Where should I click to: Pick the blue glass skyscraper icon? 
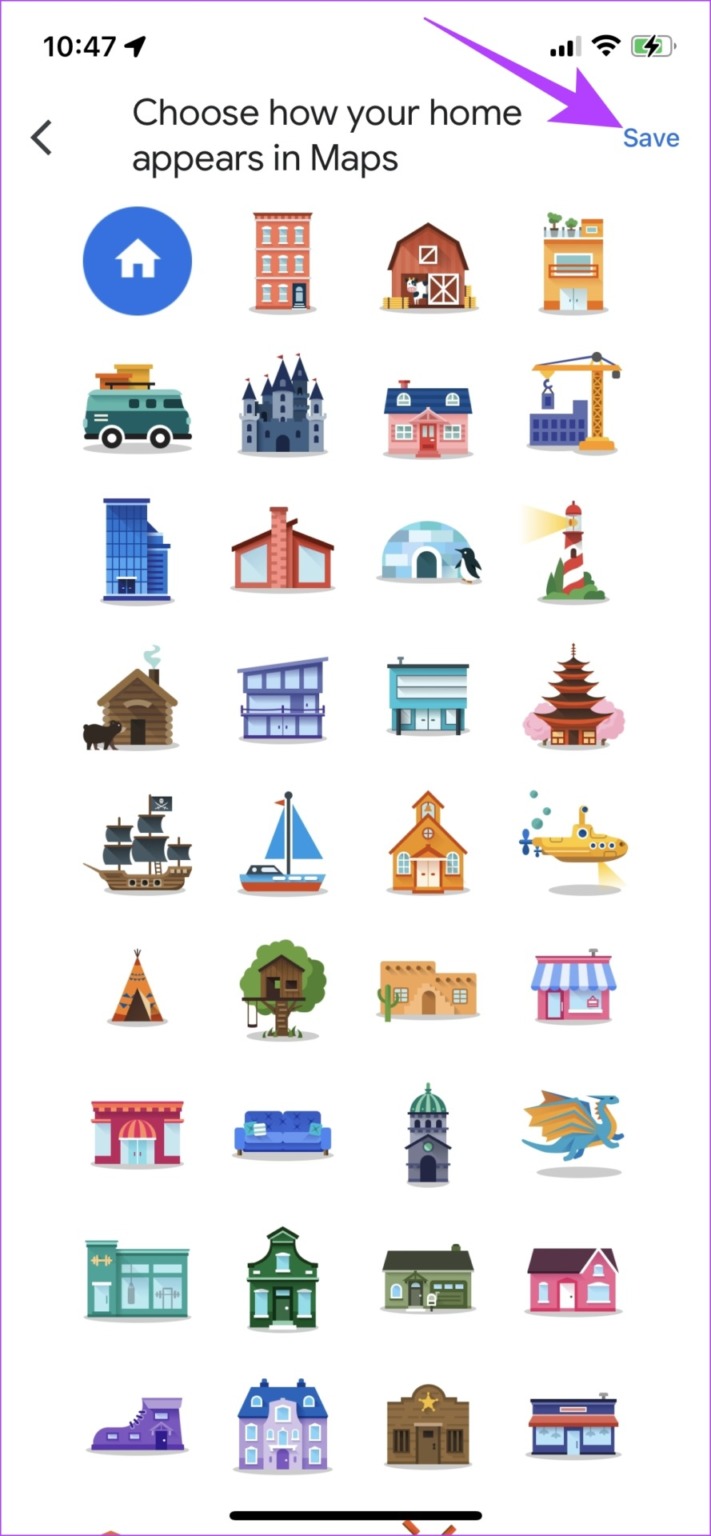coord(136,551)
